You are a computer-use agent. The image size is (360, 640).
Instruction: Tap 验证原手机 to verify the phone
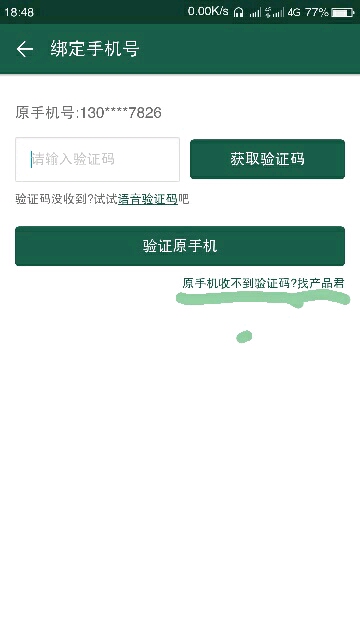point(180,246)
